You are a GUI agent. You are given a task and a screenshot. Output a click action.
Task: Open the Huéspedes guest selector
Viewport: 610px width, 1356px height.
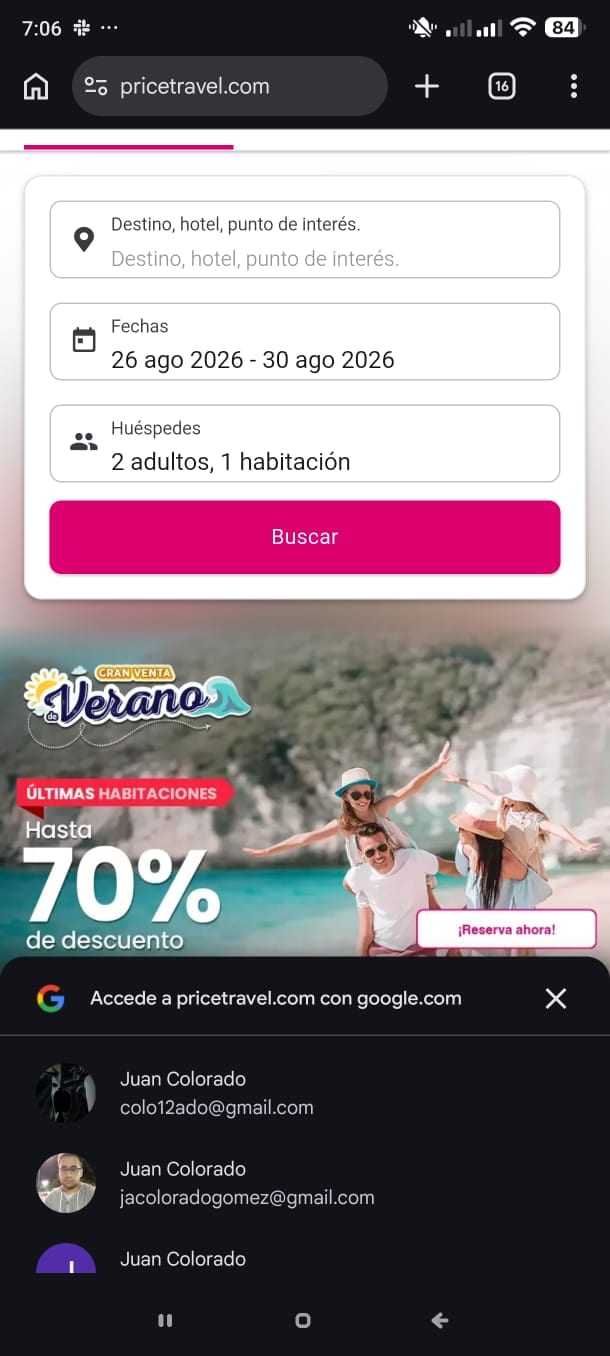coord(305,444)
